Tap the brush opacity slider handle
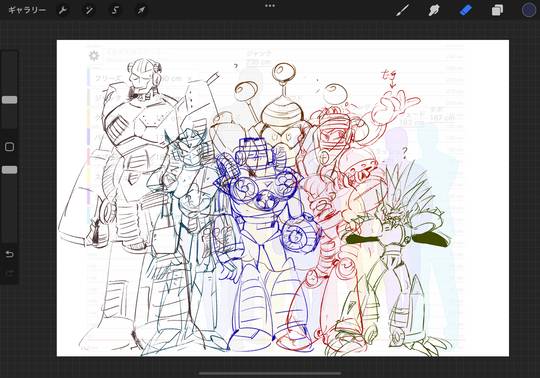The width and height of the screenshot is (540, 378). 10,170
